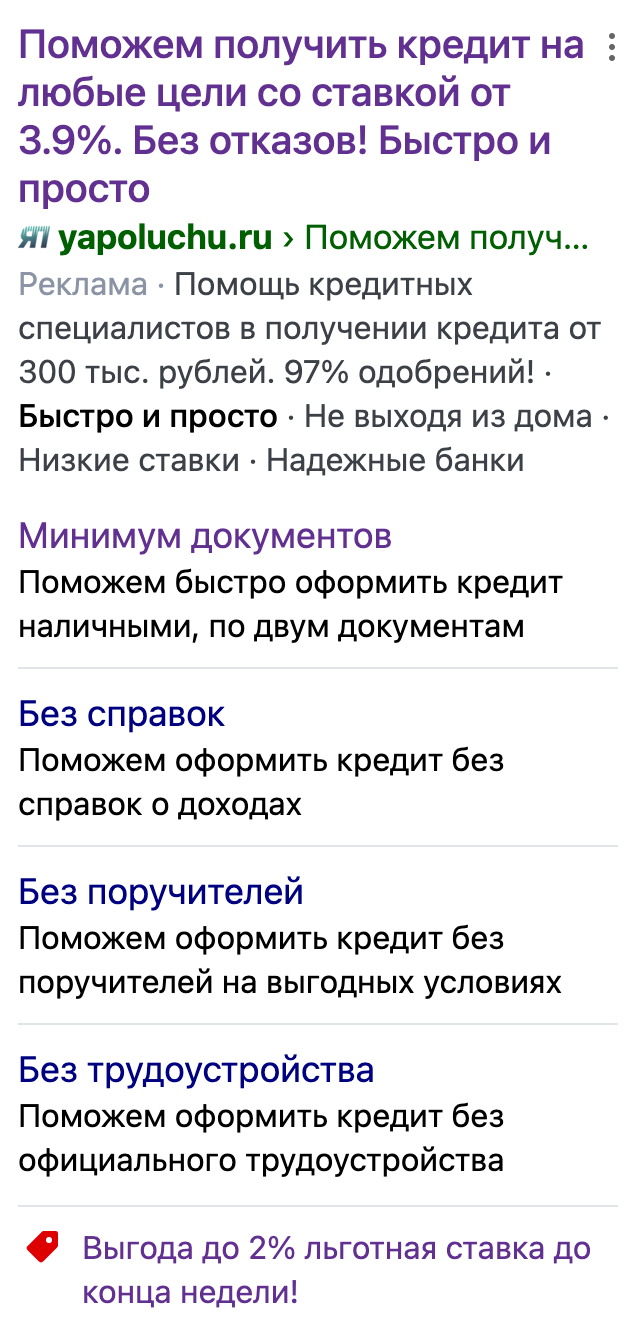The height and width of the screenshot is (1336, 634).
Task: Visit the yapoluchu.ru site link
Action: click(165, 238)
